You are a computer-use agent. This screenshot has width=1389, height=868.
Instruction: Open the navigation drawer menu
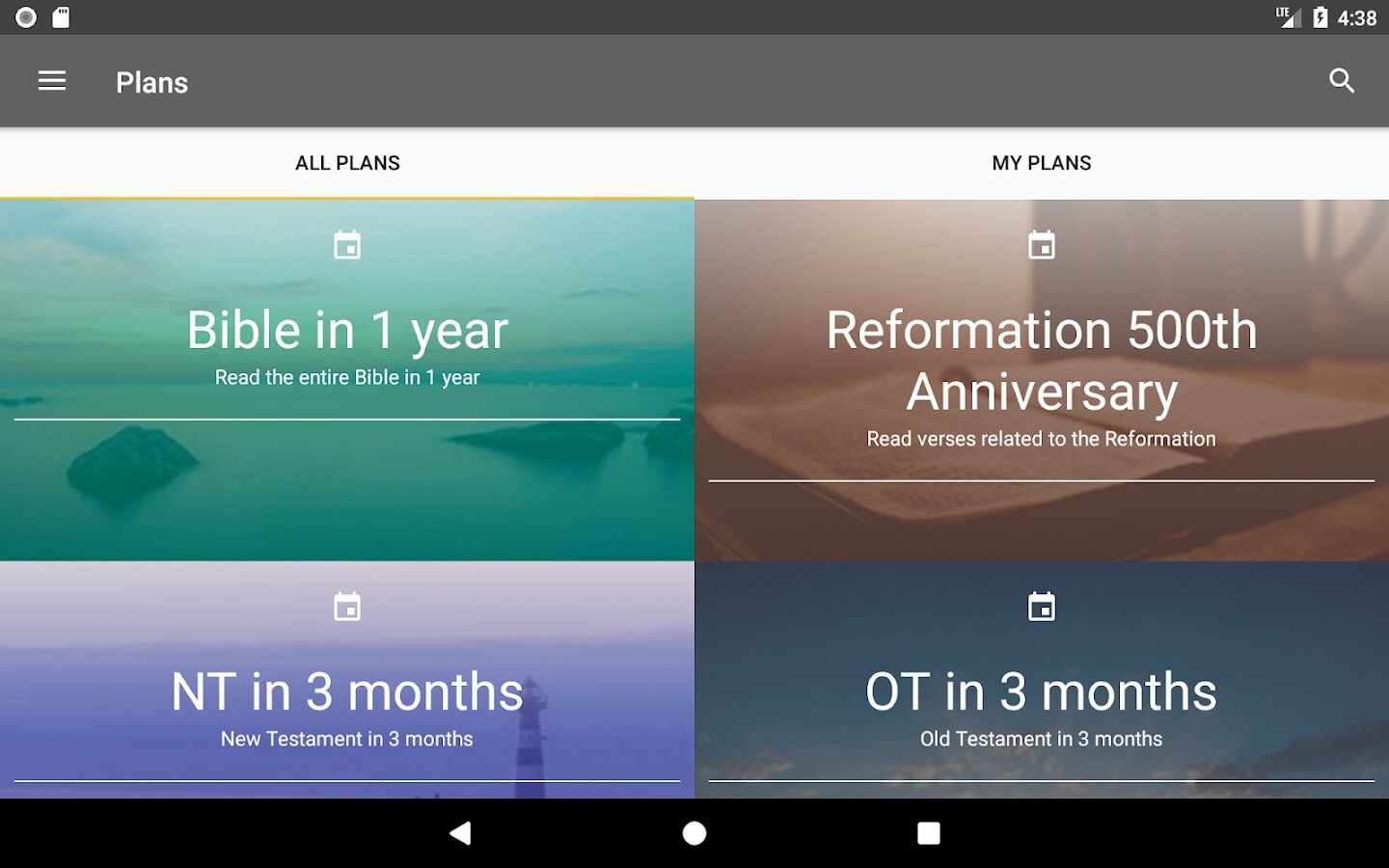click(x=52, y=81)
